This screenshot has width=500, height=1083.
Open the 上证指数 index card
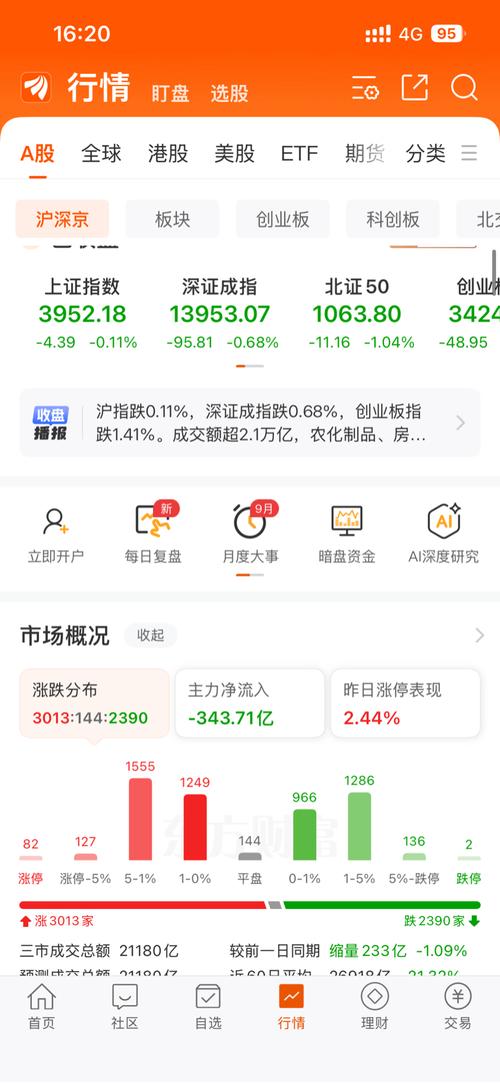[x=82, y=314]
